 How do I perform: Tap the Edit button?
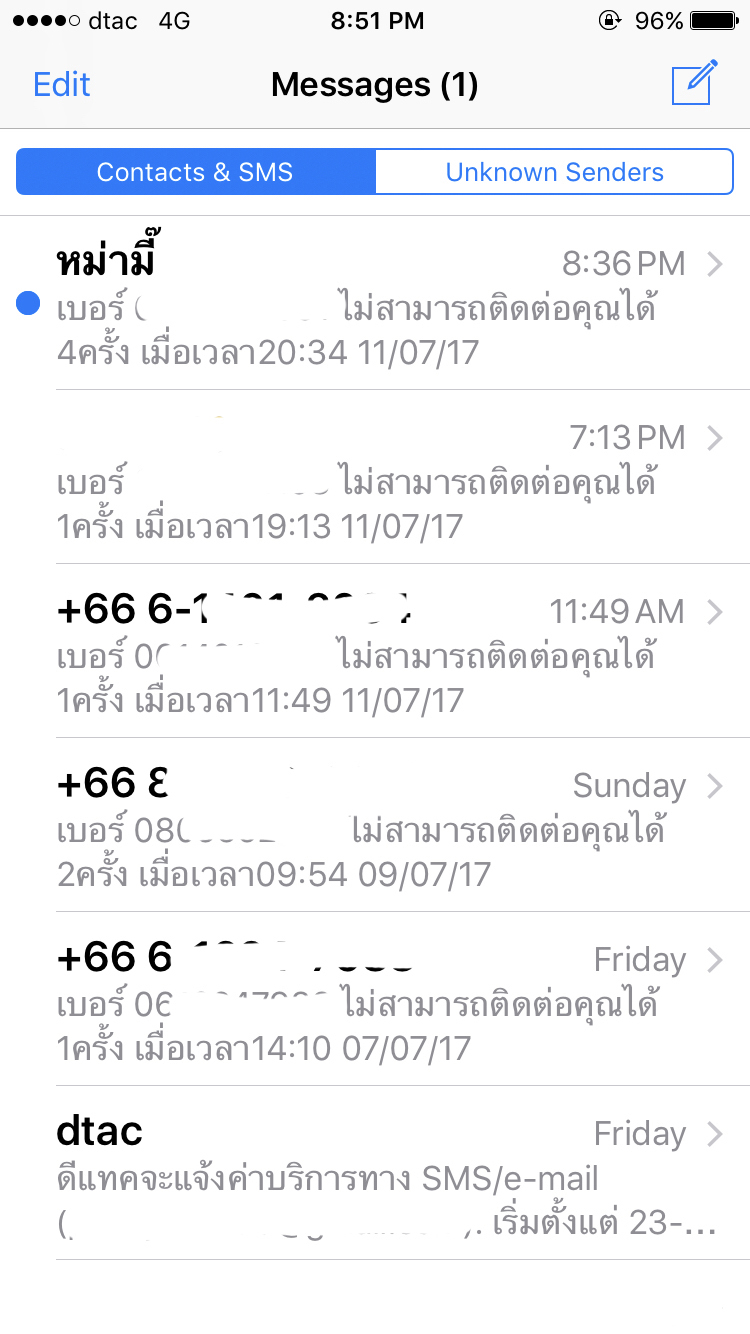point(62,84)
